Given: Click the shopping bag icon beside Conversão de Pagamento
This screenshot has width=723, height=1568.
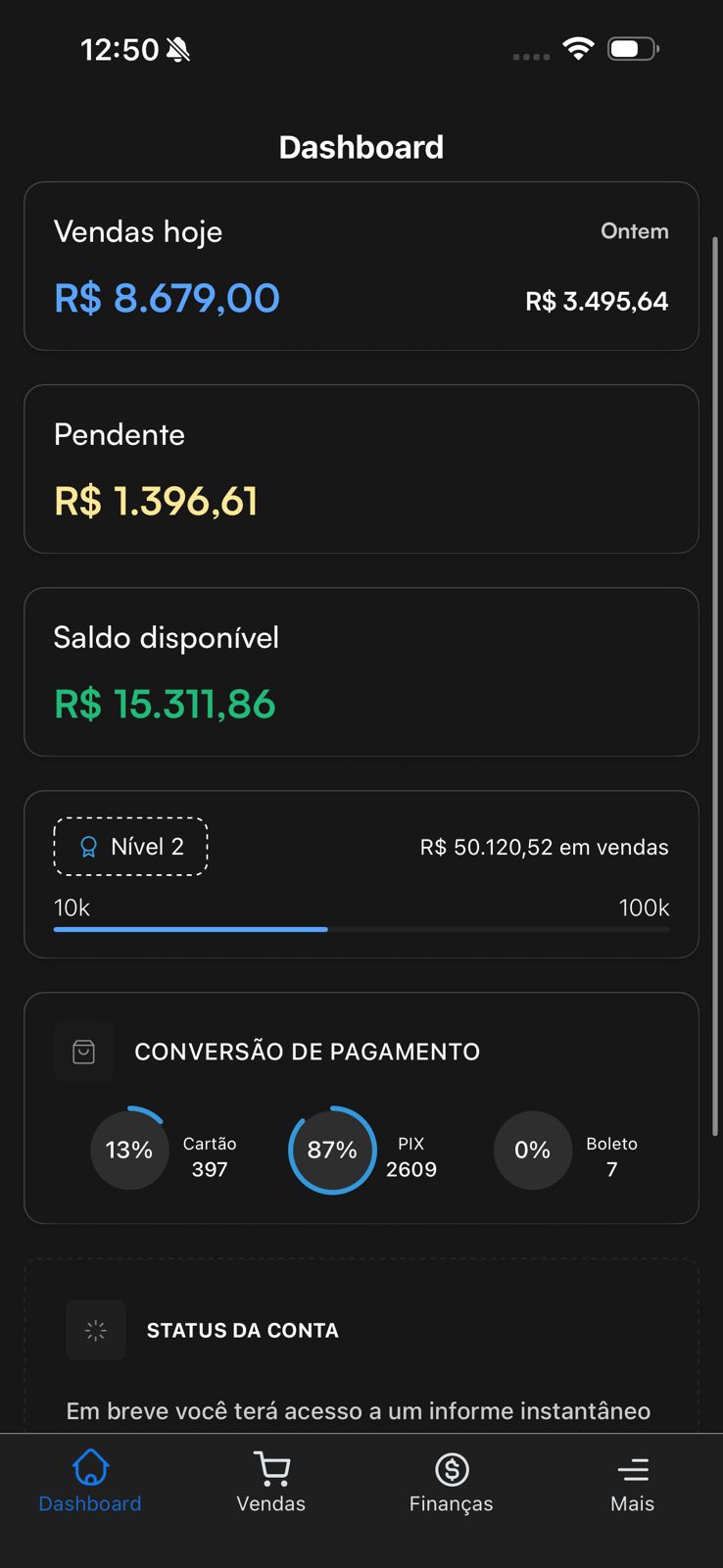Looking at the screenshot, I should coord(83,1051).
